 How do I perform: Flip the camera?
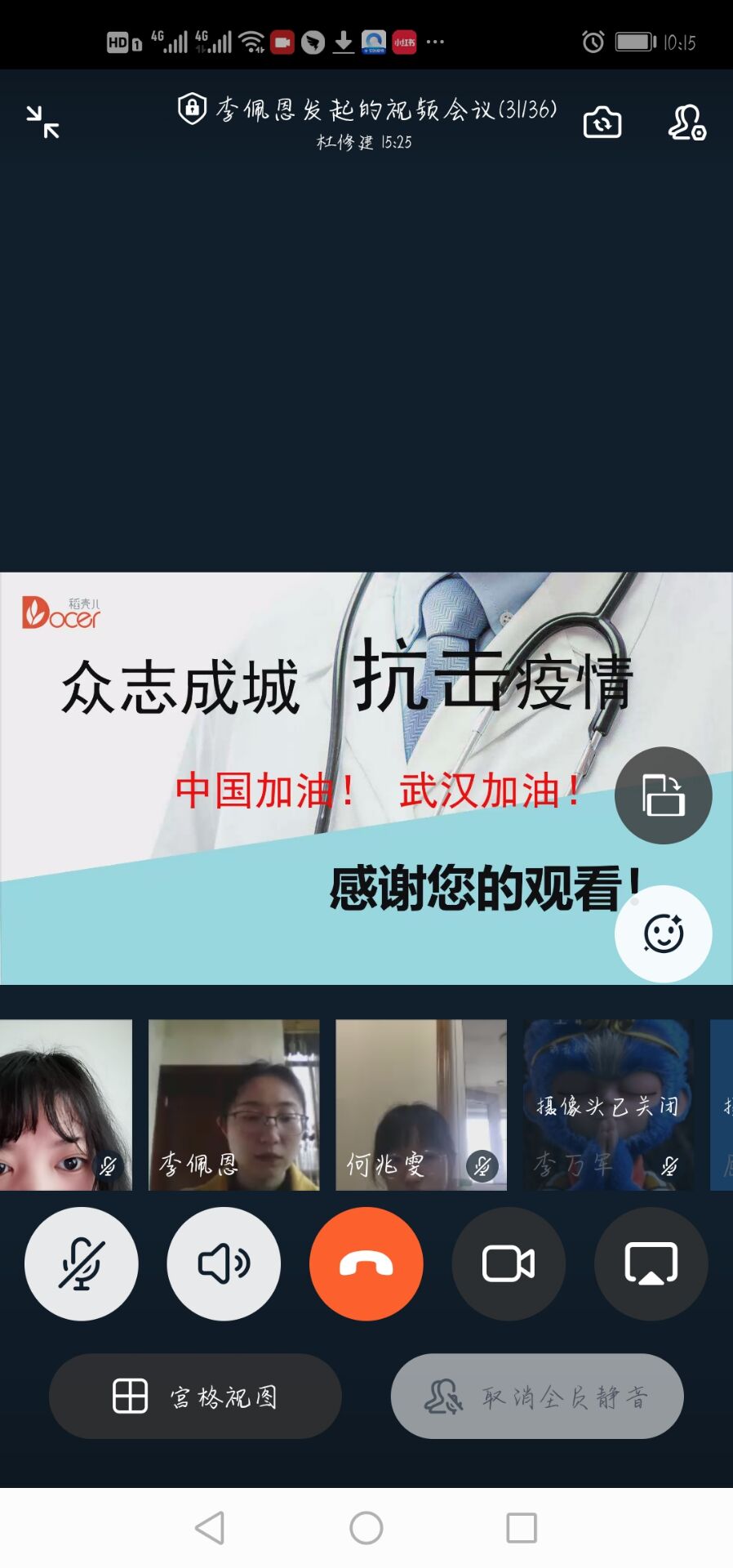[x=602, y=122]
